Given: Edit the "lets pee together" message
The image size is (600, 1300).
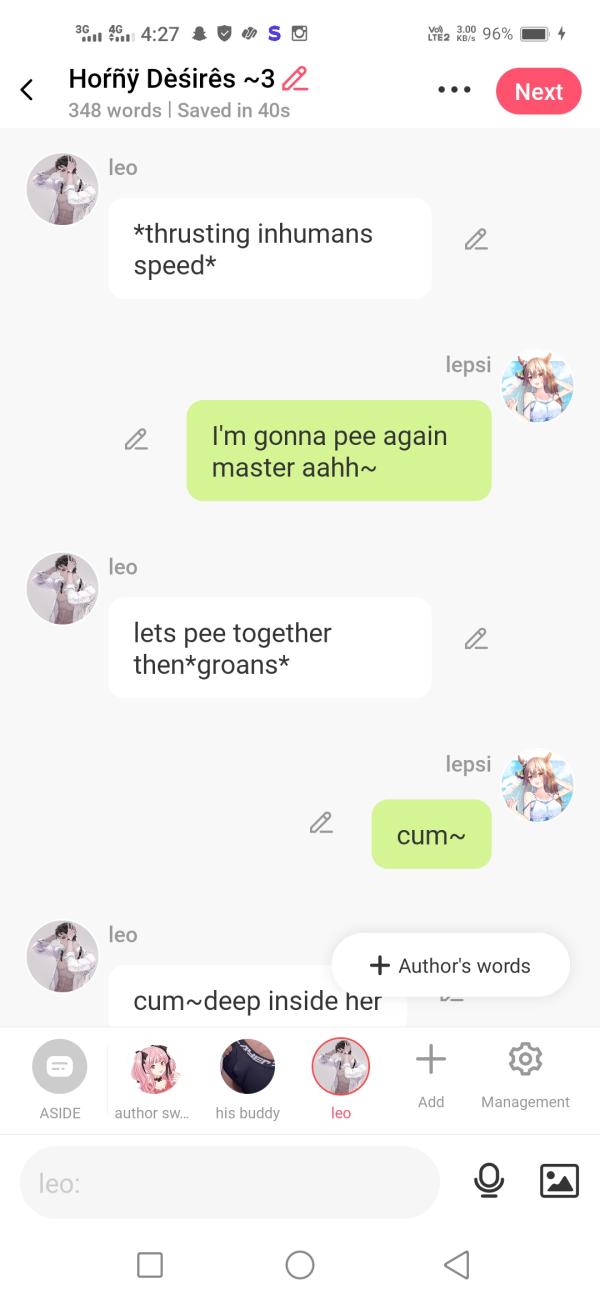Looking at the screenshot, I should pos(476,639).
